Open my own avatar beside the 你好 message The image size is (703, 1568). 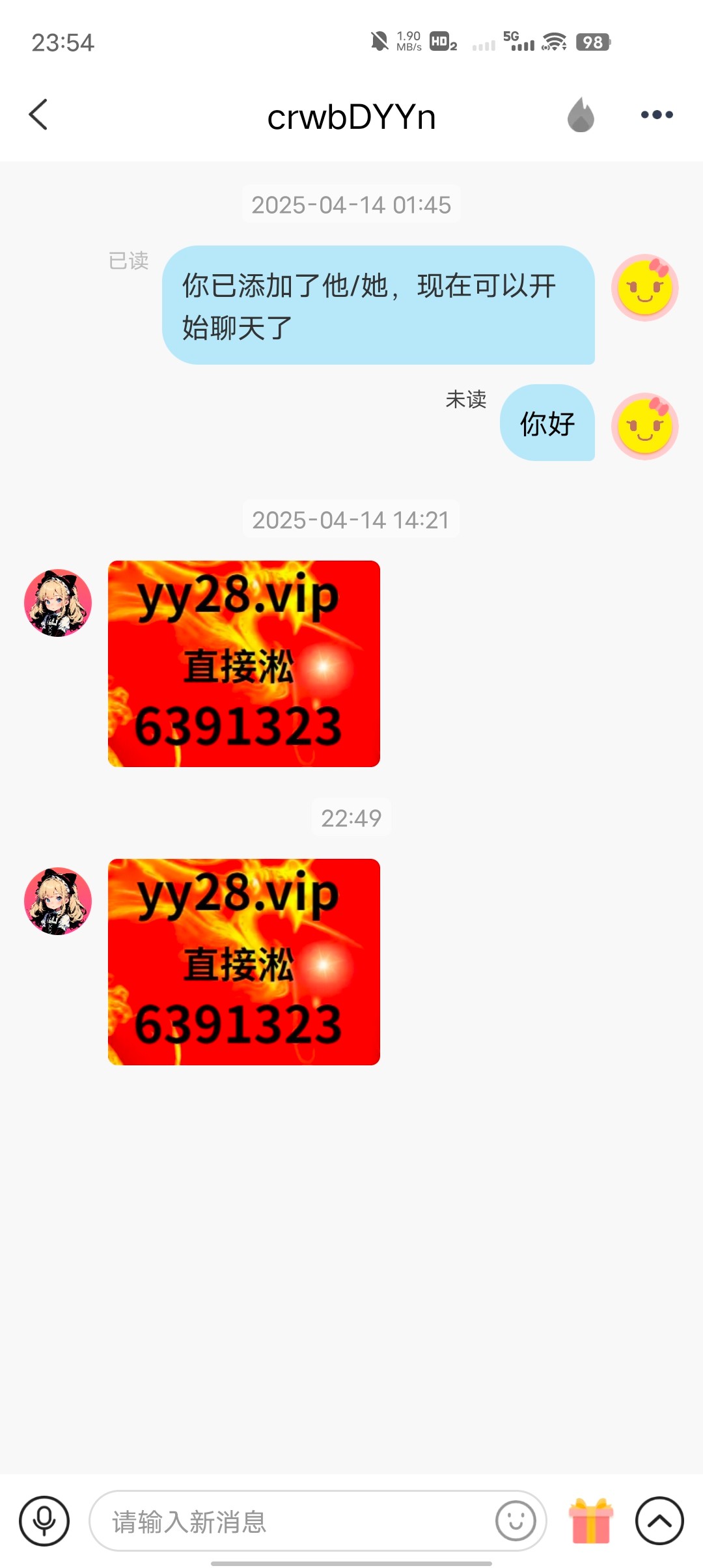pyautogui.click(x=644, y=426)
